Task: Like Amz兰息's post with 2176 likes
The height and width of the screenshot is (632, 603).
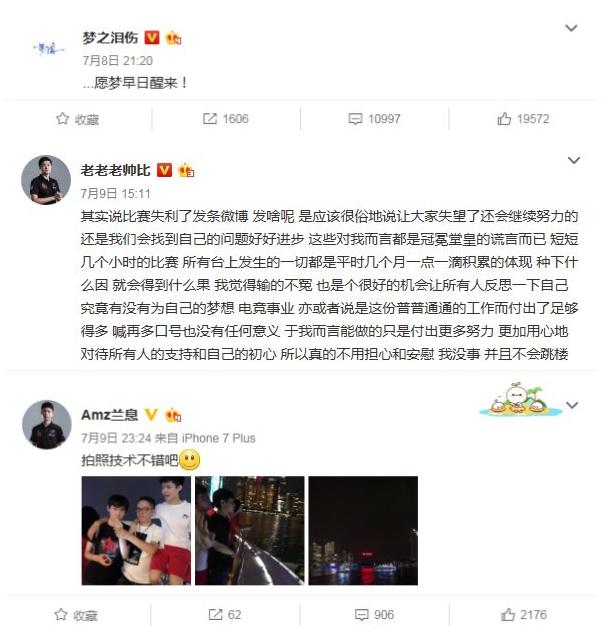Action: [523, 615]
